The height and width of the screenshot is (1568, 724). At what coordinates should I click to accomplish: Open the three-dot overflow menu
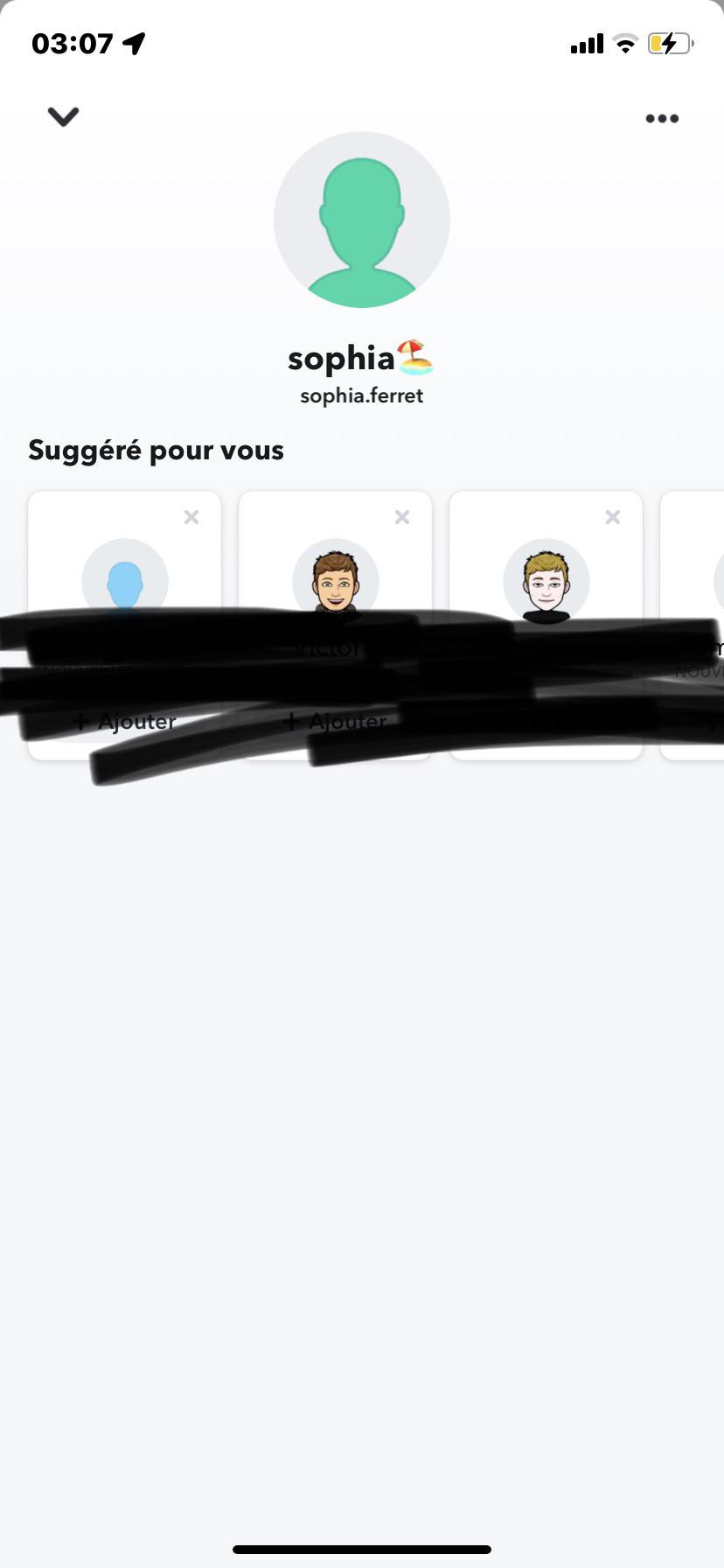tap(662, 119)
